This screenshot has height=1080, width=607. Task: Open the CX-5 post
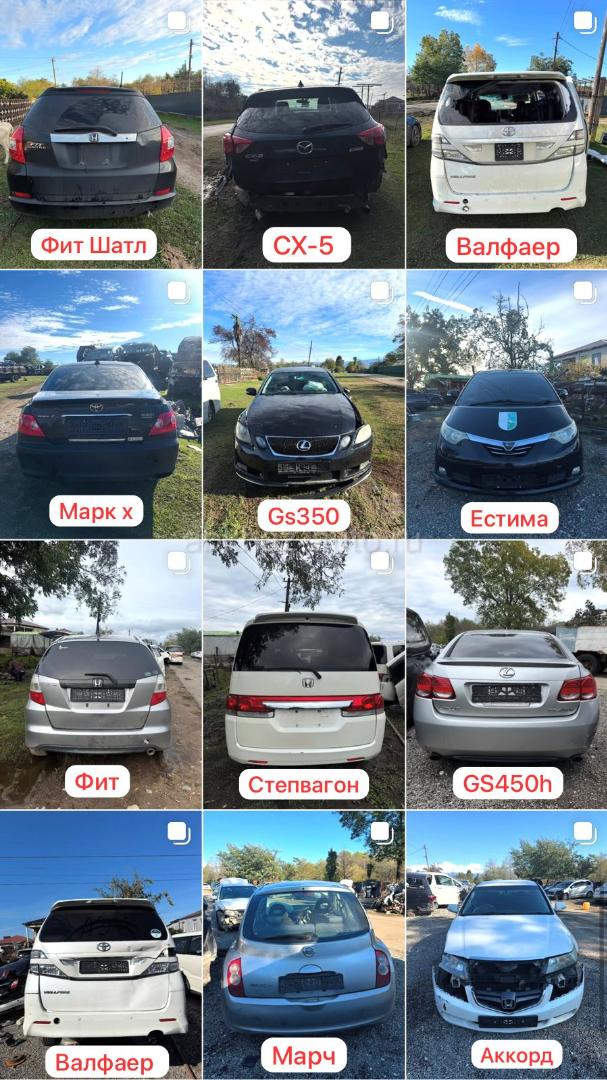[303, 135]
